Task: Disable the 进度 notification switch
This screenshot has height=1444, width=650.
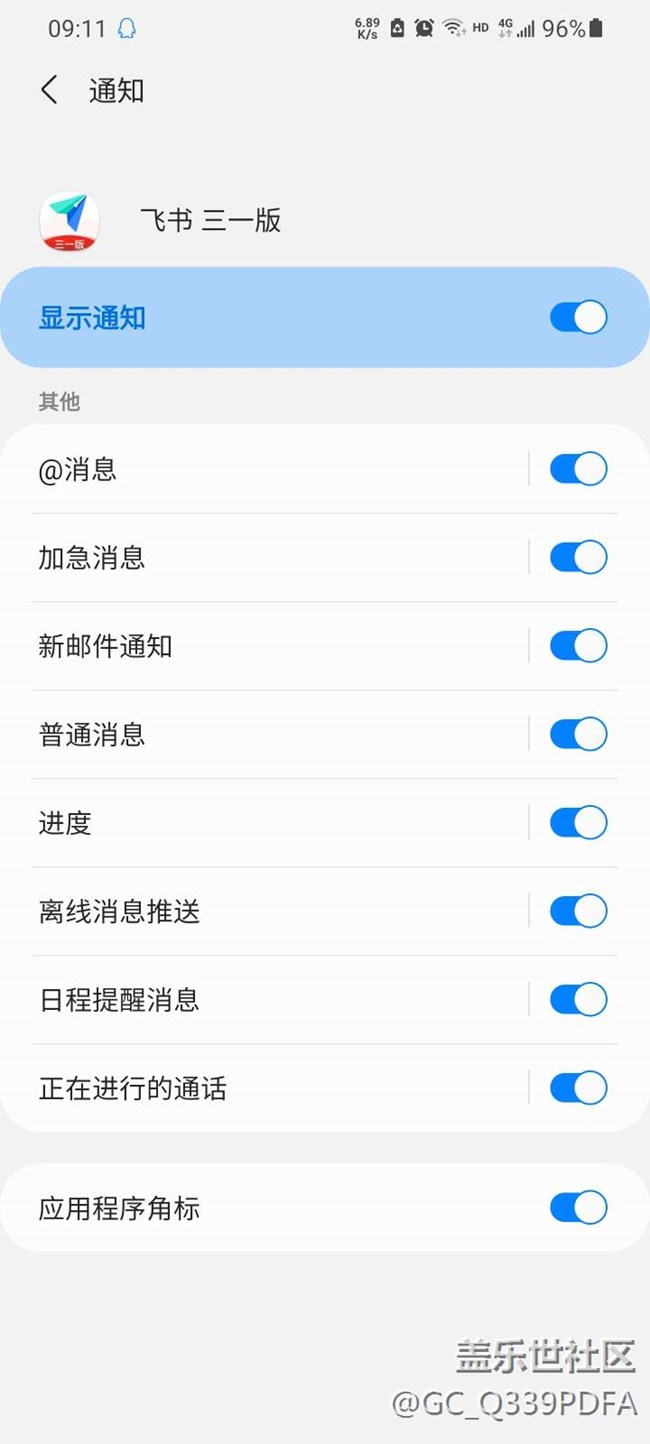Action: point(578,823)
